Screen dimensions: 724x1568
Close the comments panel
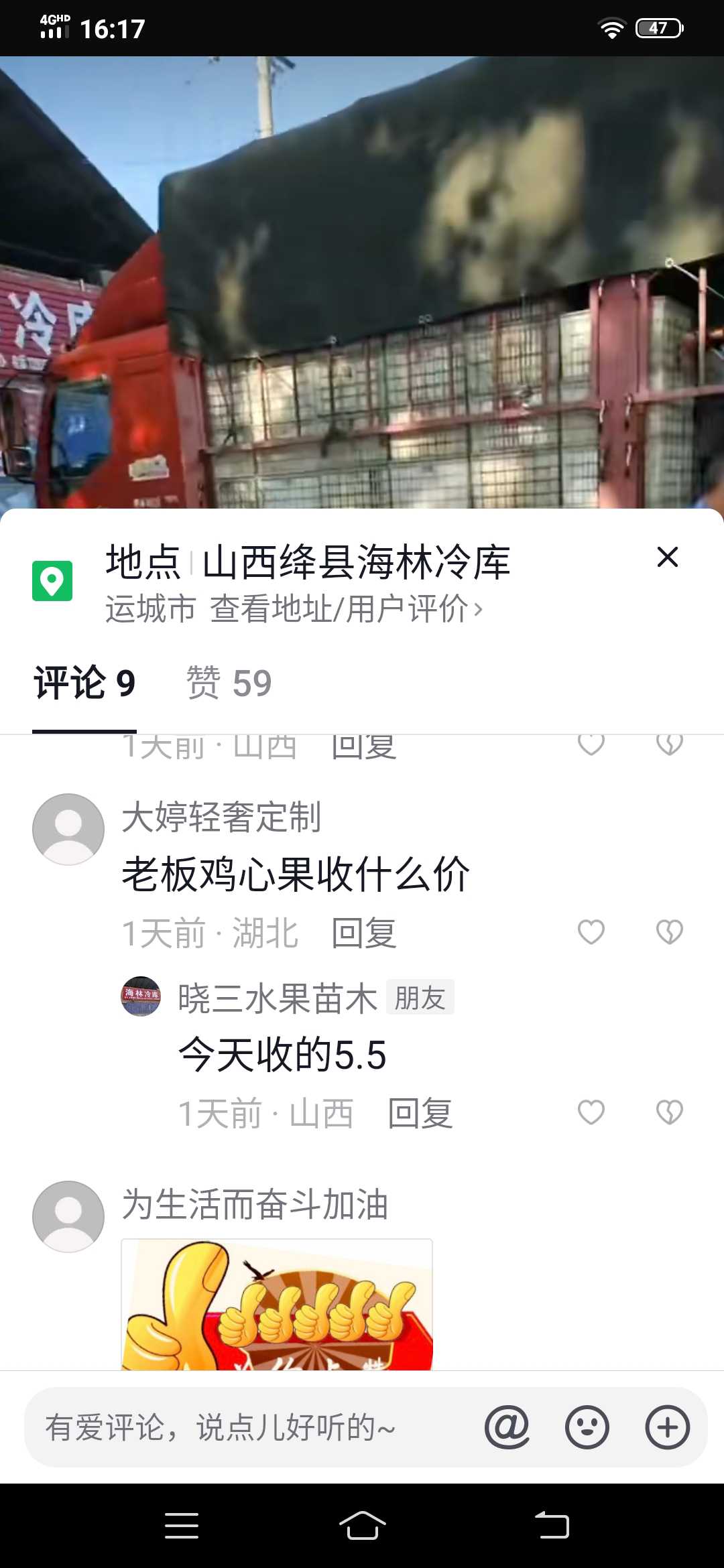pos(667,557)
